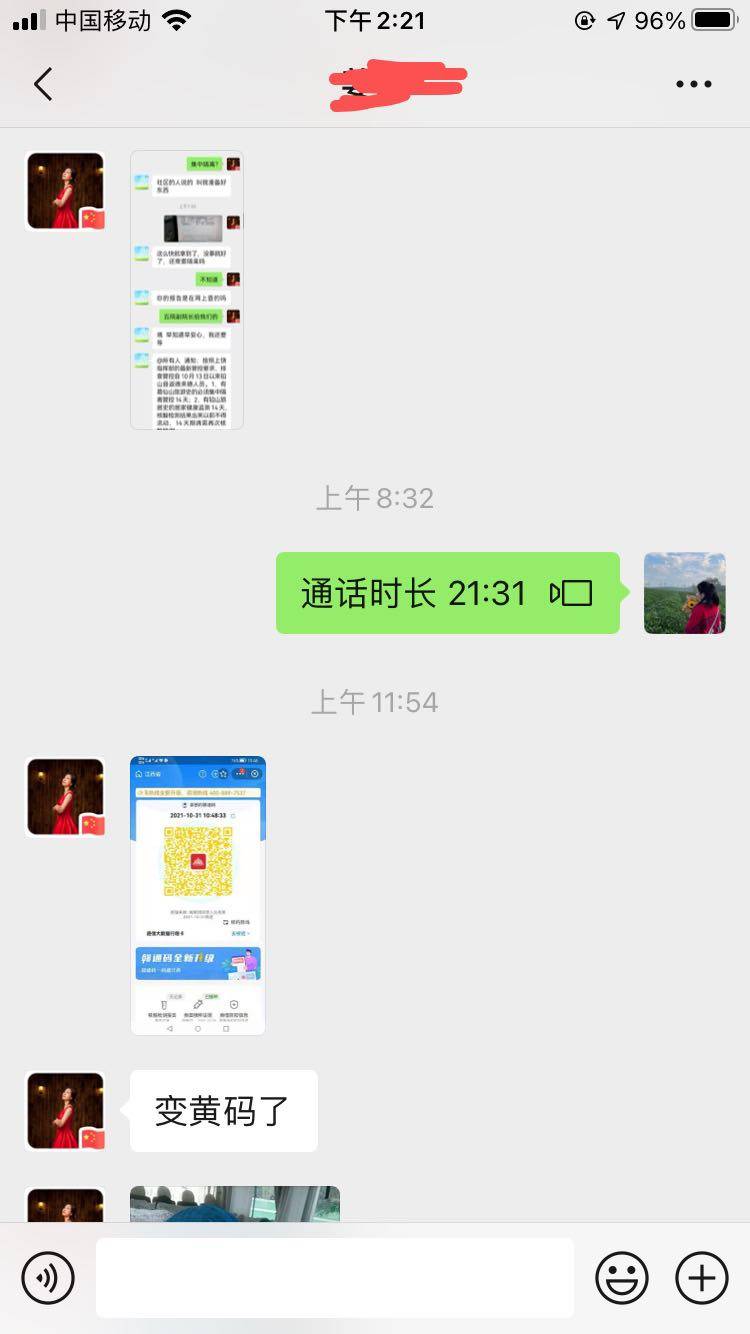Open contact's avatar beside 变黄码了 message
750x1334 pixels.
click(65, 1111)
